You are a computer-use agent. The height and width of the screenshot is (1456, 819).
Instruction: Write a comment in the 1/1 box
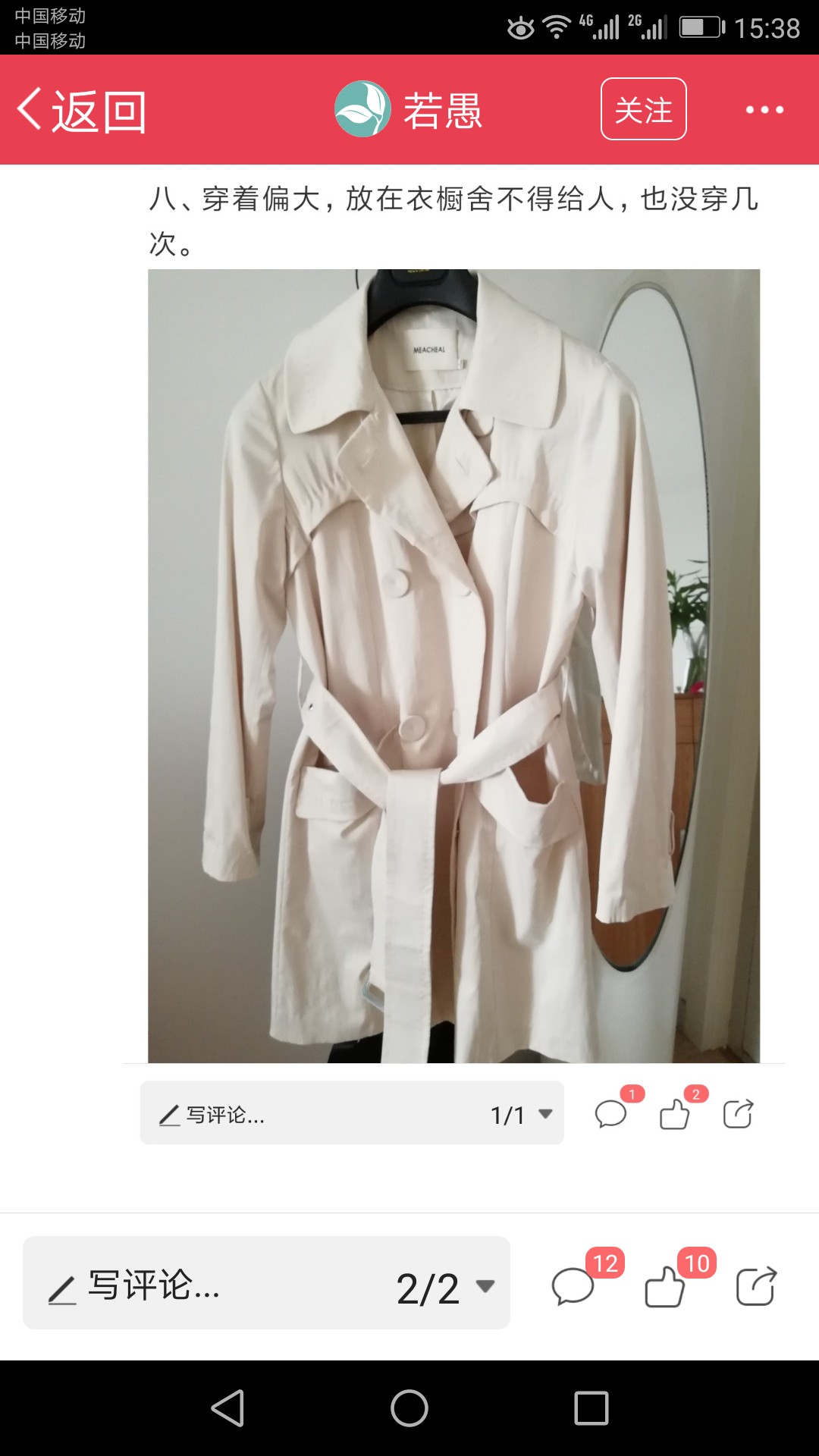point(311,1114)
